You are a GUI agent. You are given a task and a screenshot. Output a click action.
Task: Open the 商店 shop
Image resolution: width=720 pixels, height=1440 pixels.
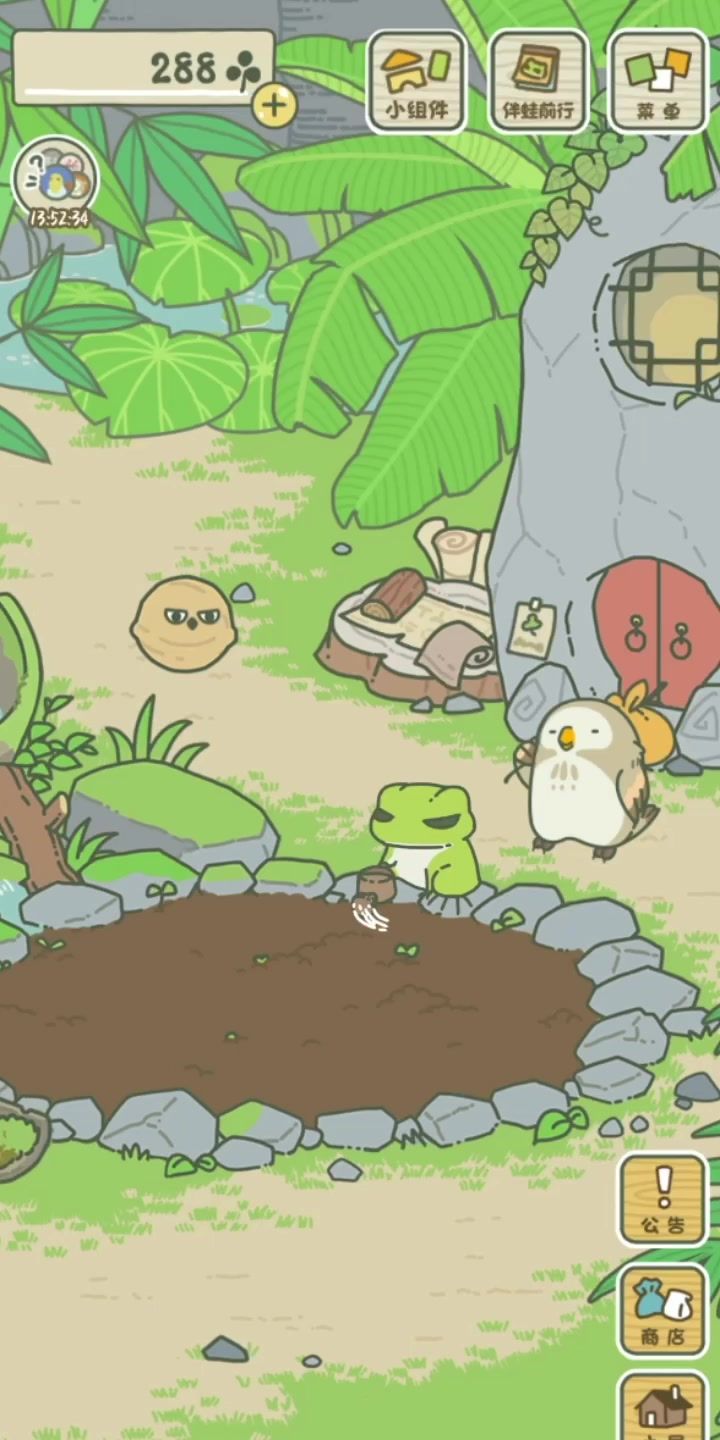coord(663,1309)
